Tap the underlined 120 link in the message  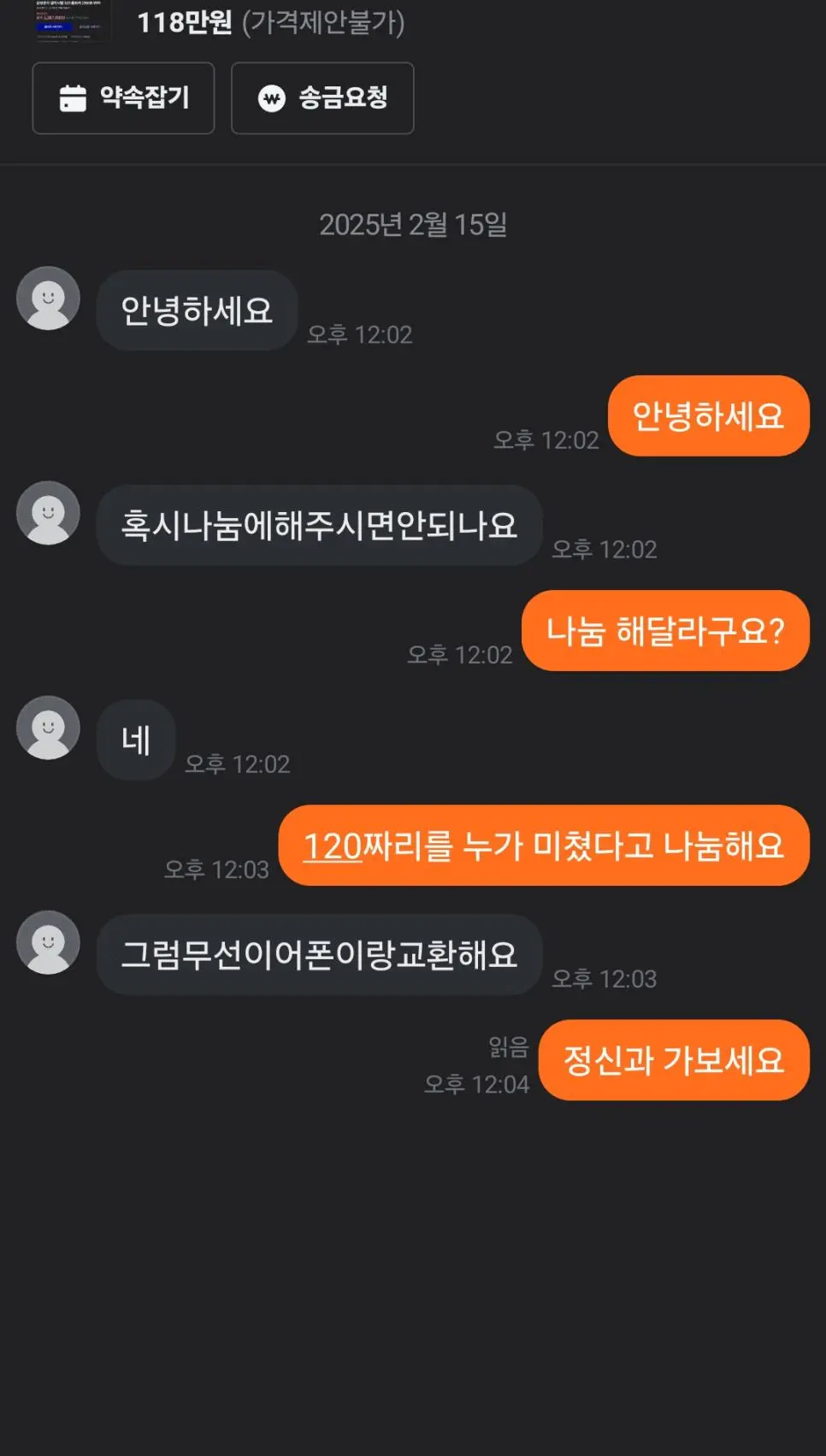[x=333, y=846]
